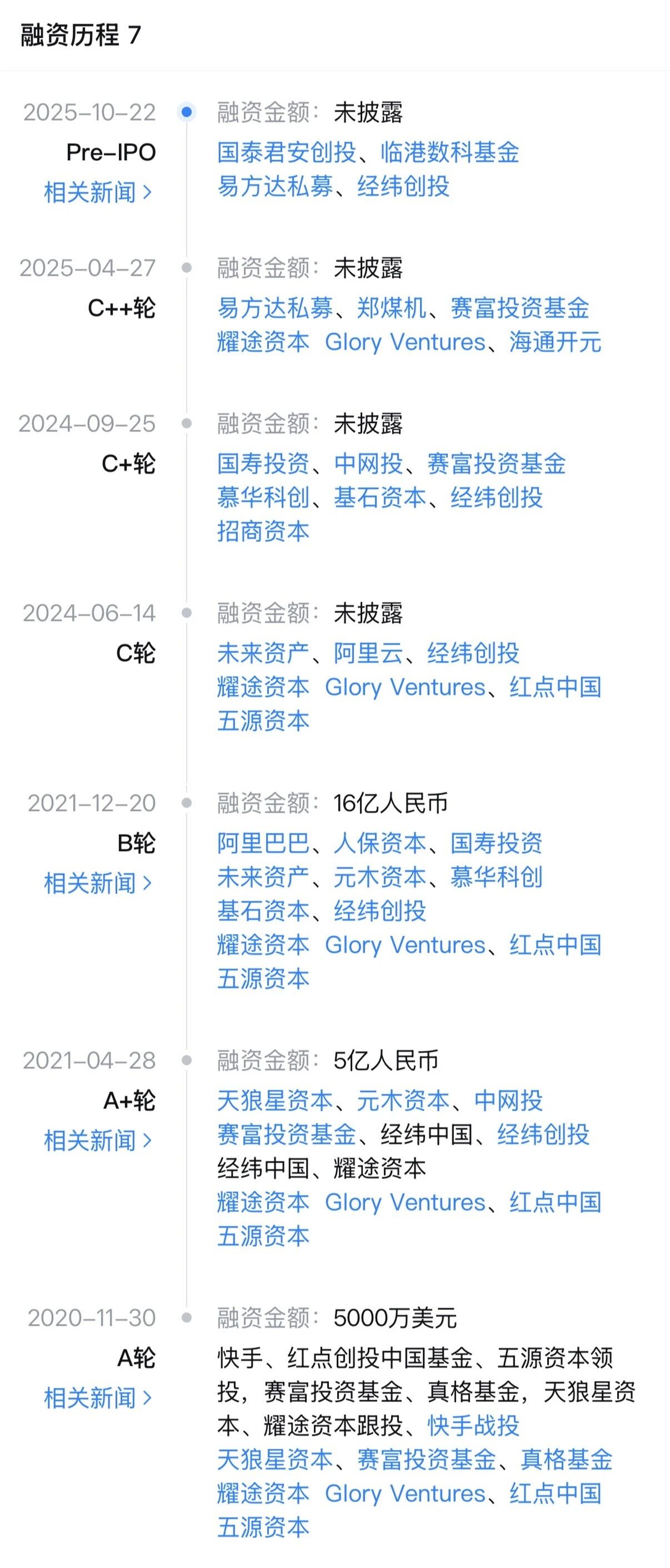Open 郑煤机 investor link
Viewport: 670px width, 1568px height.
point(391,308)
